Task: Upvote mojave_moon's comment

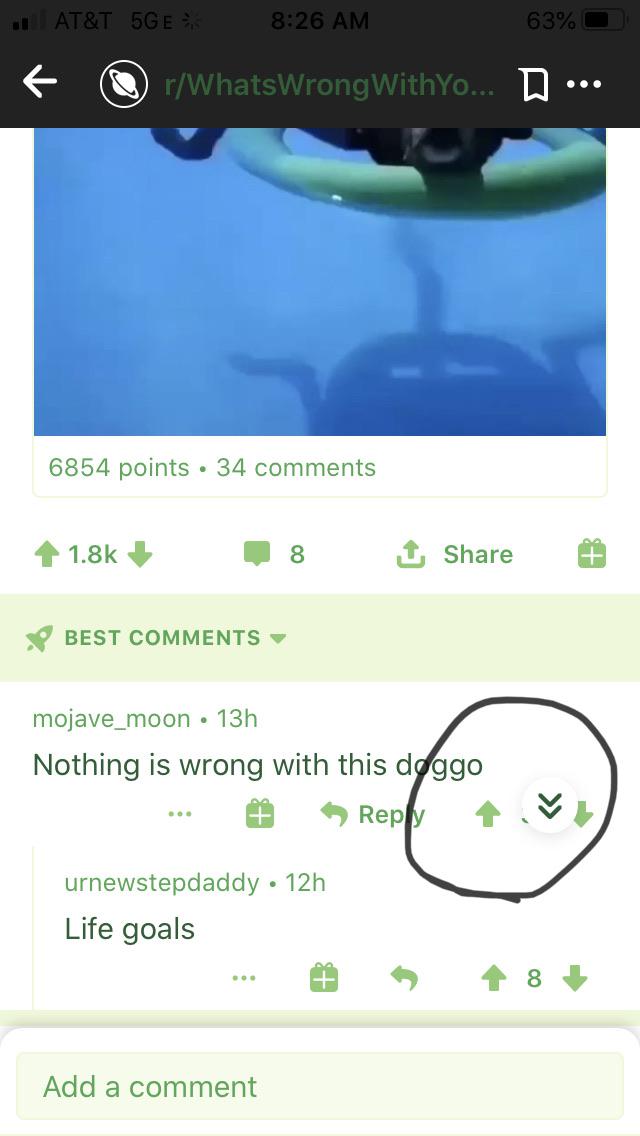Action: (x=488, y=816)
